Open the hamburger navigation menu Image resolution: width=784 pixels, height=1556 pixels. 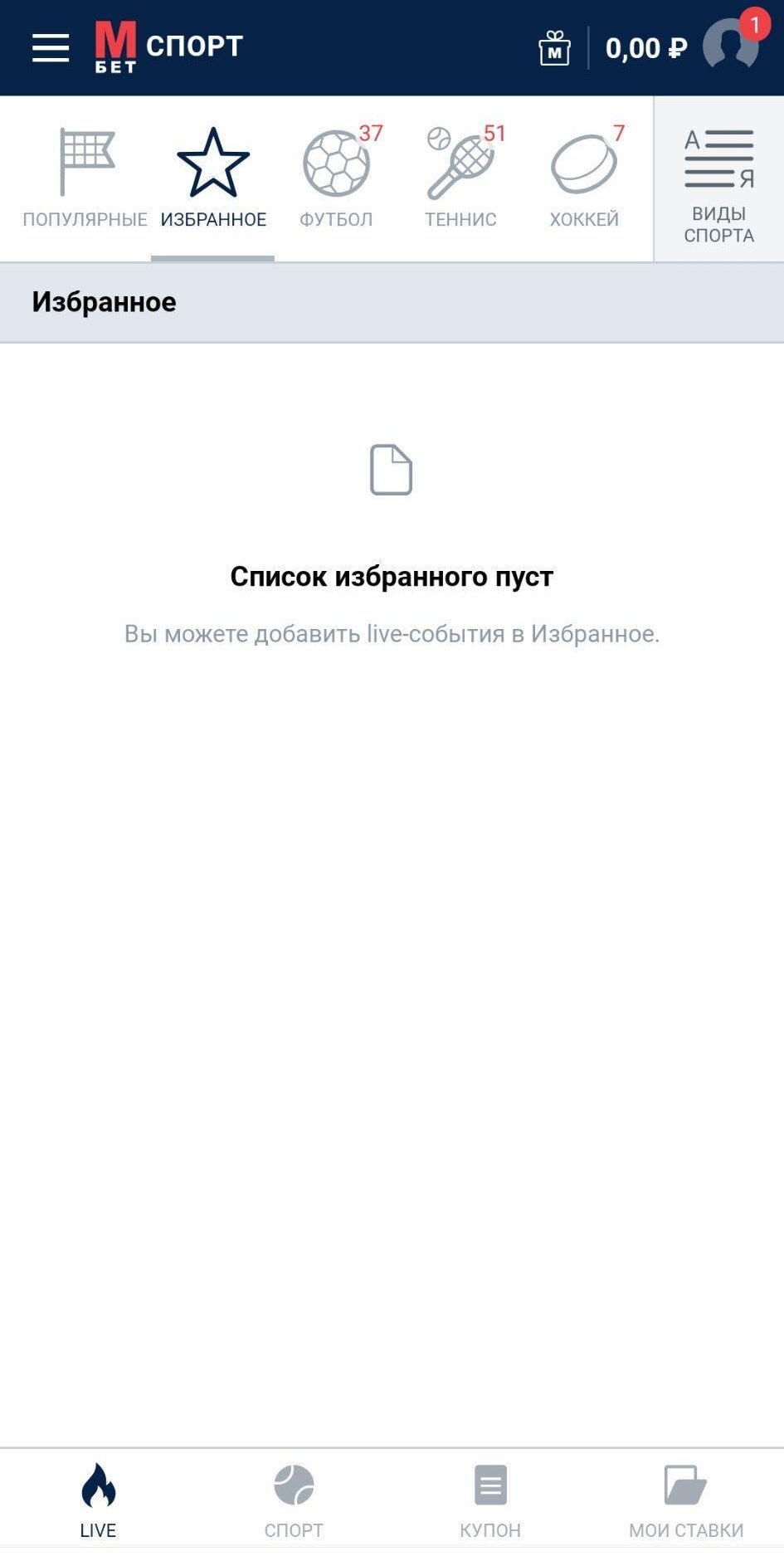[x=50, y=47]
